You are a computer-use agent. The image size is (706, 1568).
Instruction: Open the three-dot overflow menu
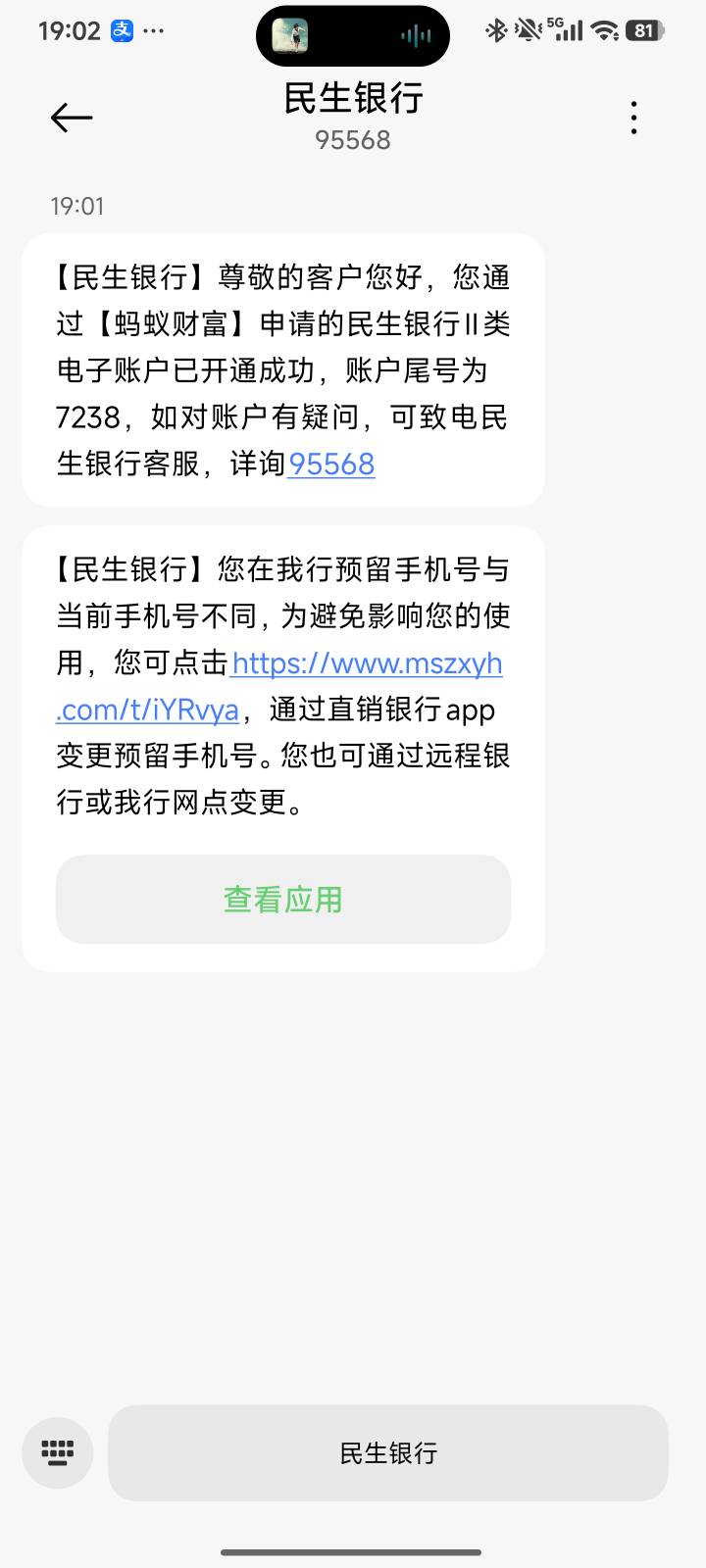(634, 118)
